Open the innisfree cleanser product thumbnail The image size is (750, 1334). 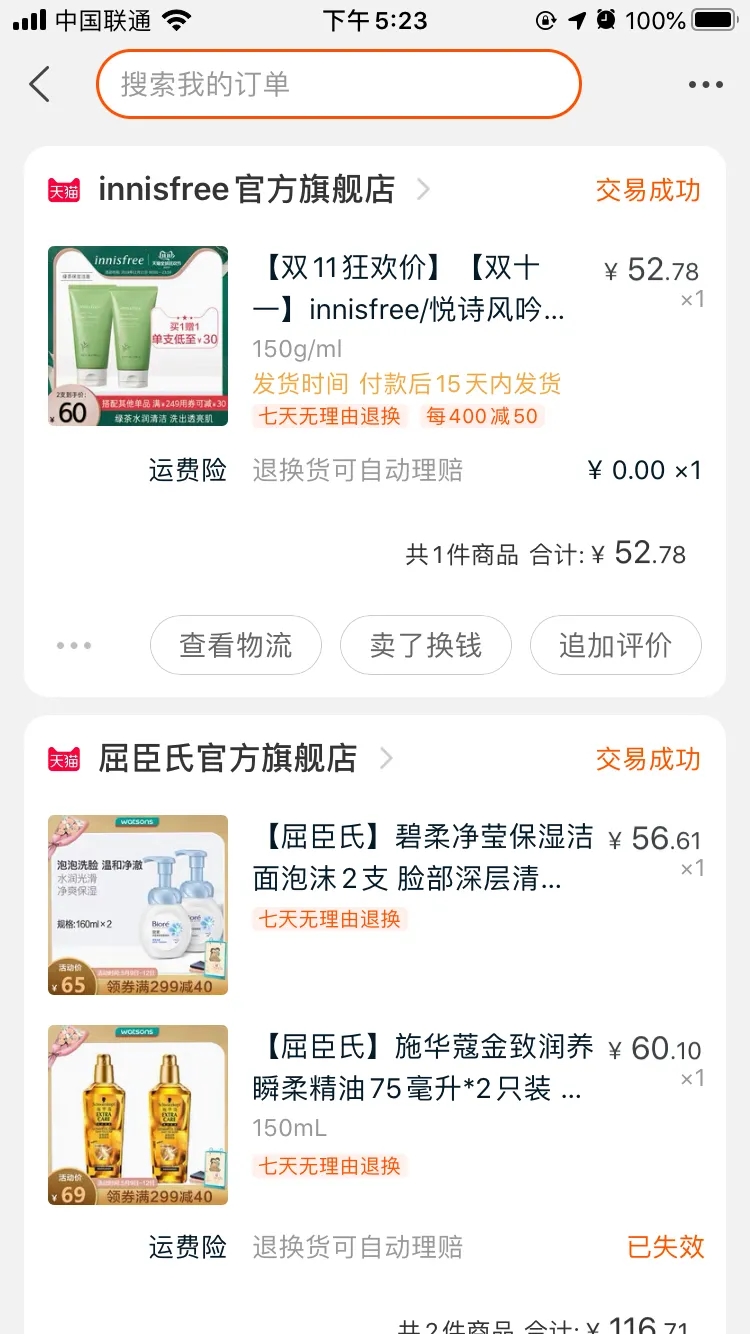[138, 336]
